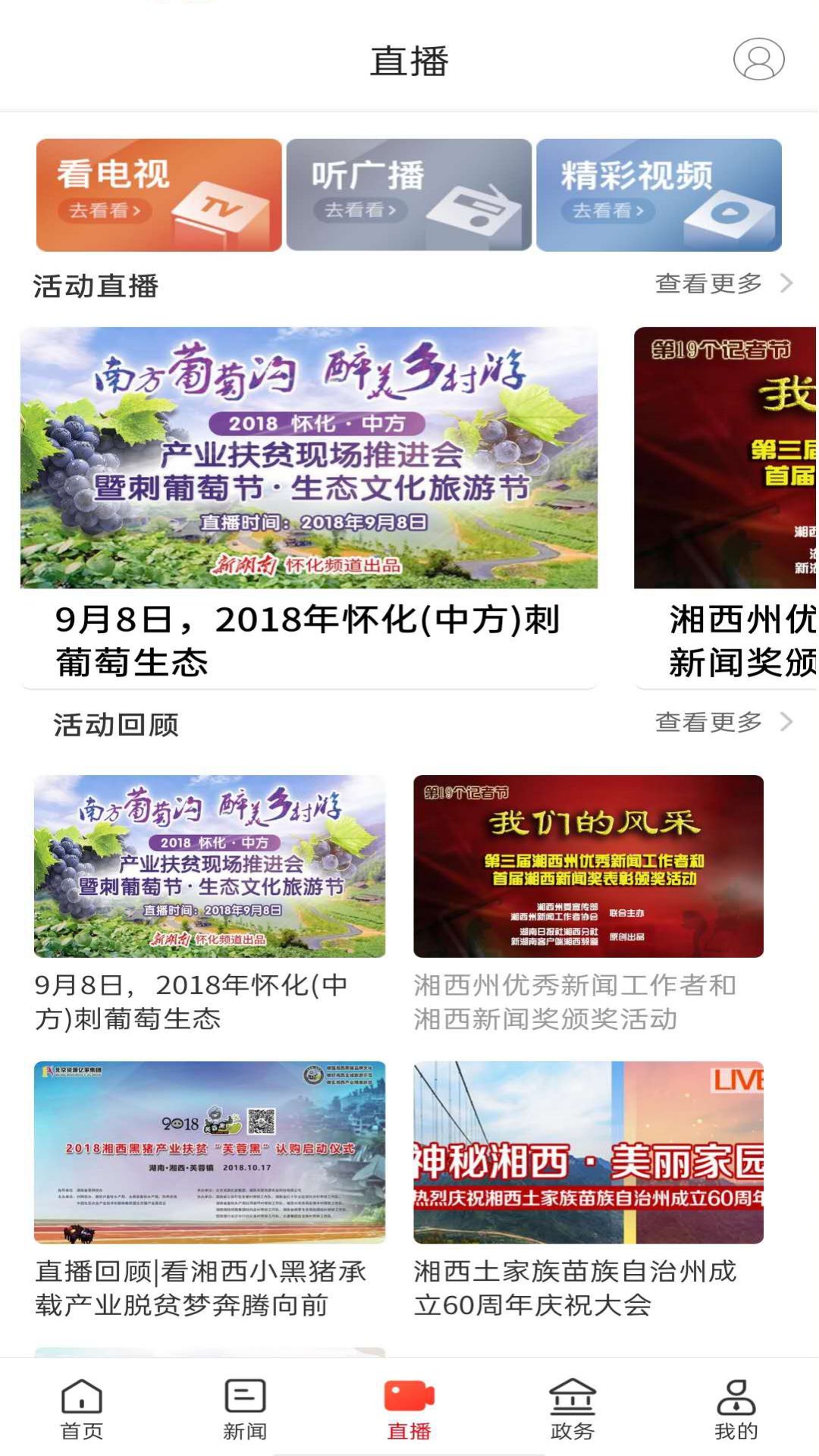Open the 精彩视频 banner
Viewport: 819px width, 1456px height.
tap(659, 195)
